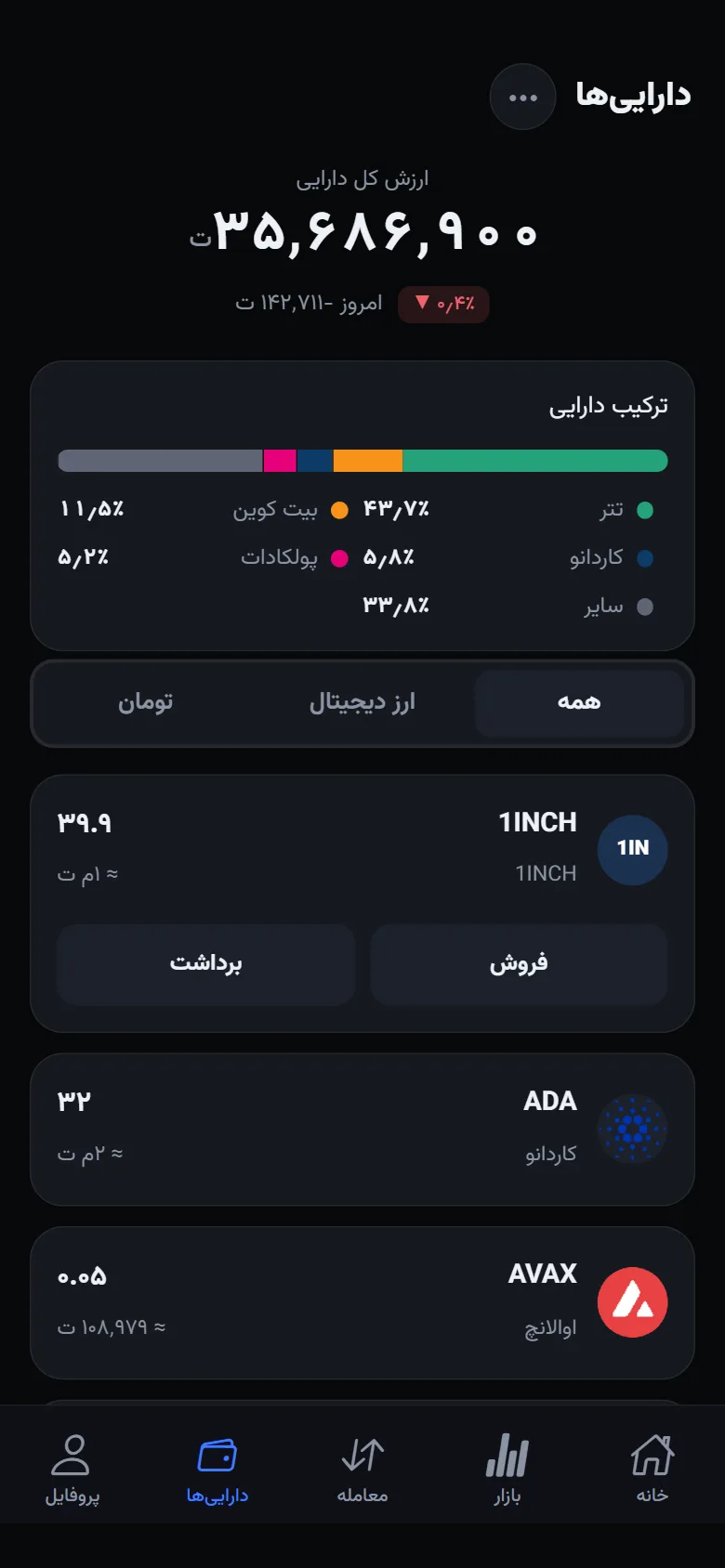
Task: Open the AVAX اوالانچ asset card
Action: [362, 1302]
